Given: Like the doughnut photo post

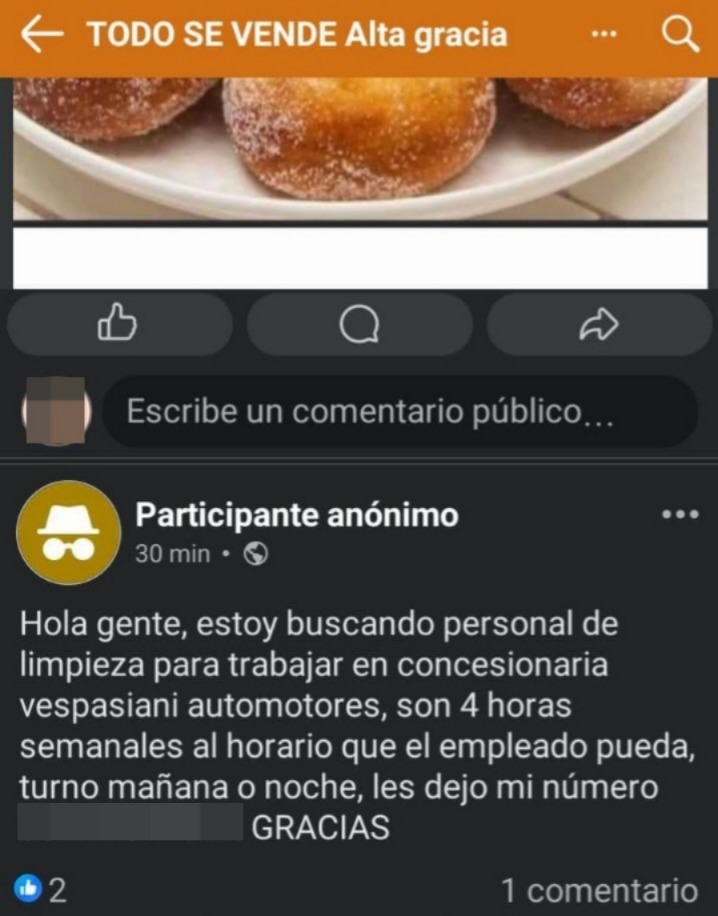Looking at the screenshot, I should tap(119, 324).
